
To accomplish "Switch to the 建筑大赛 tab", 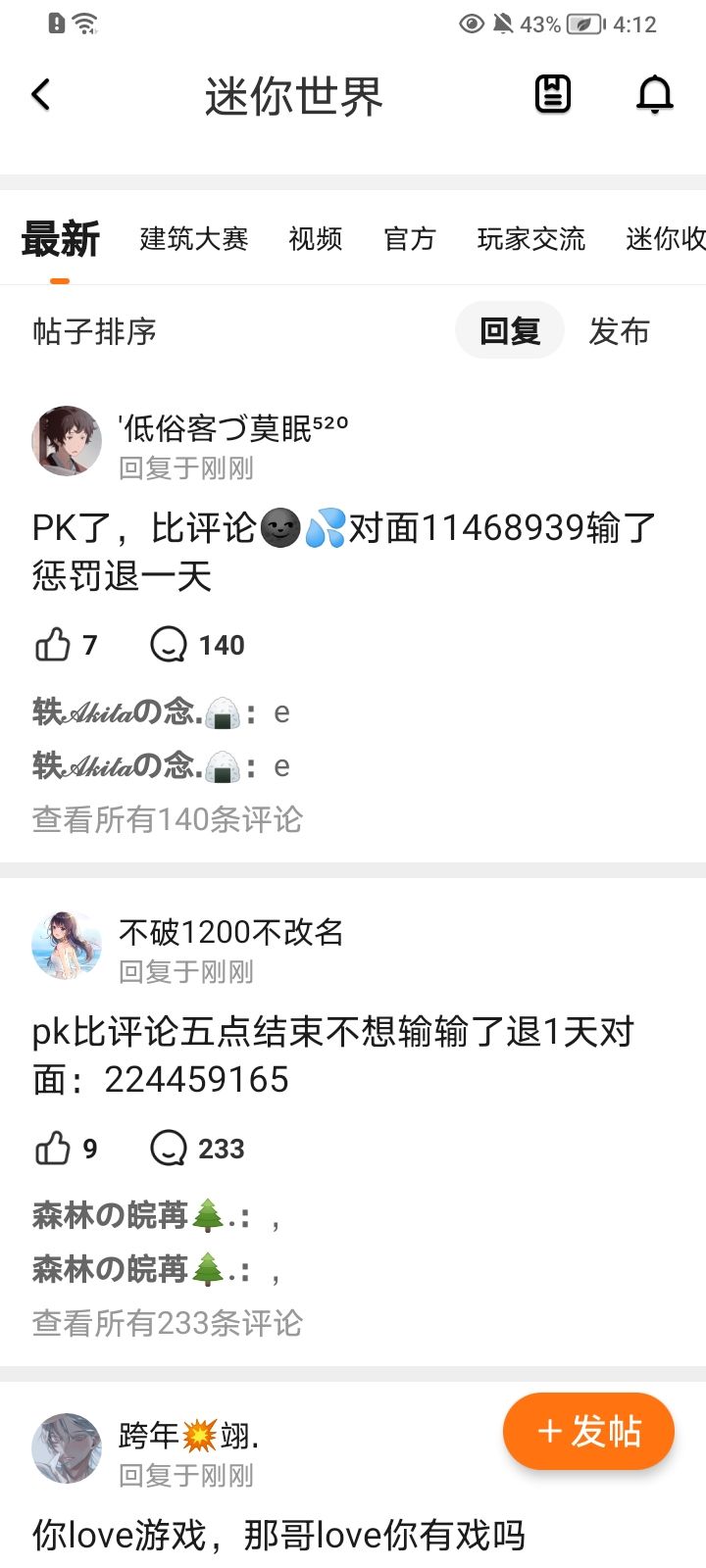I will 194,238.
